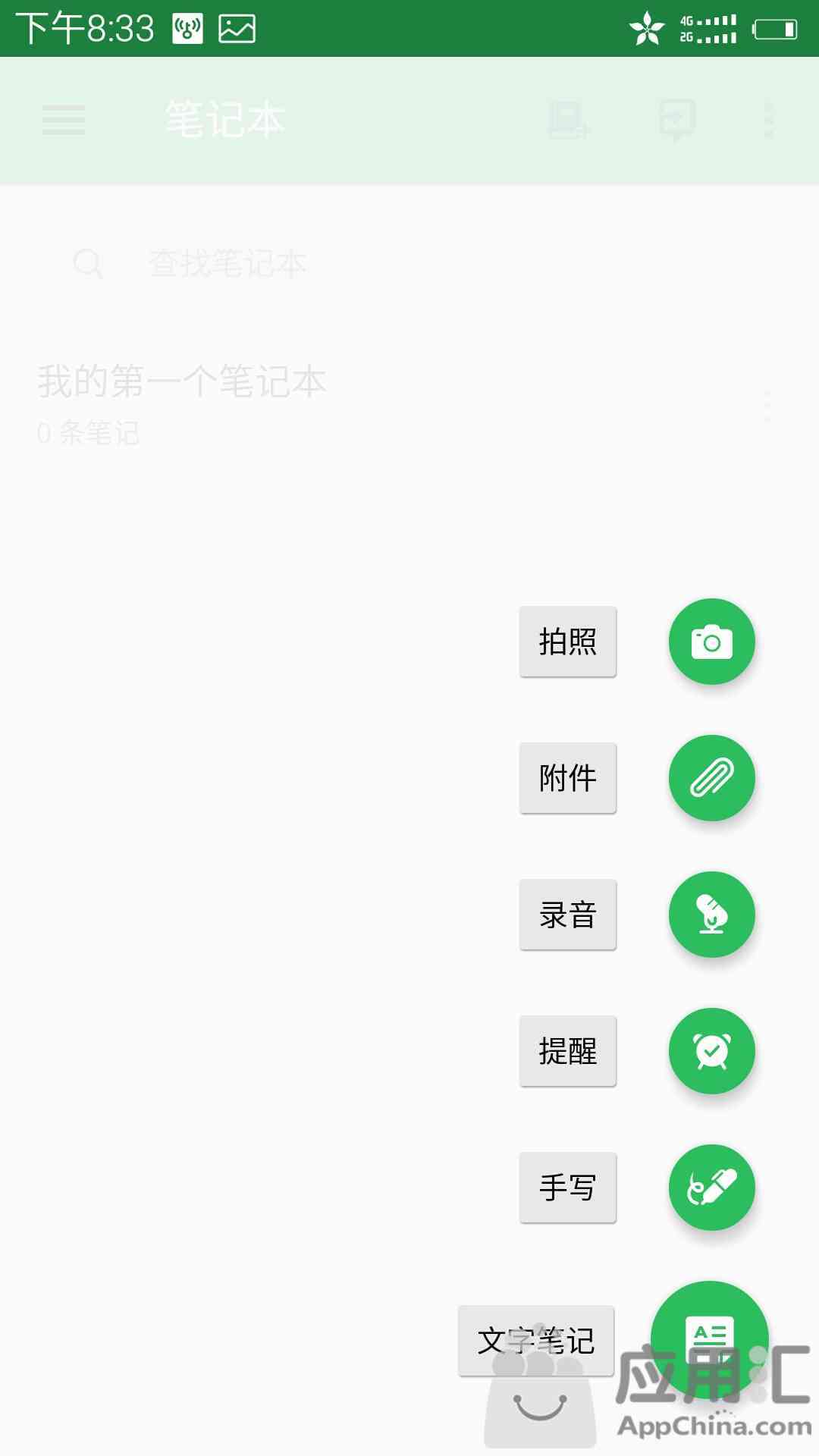Image resolution: width=819 pixels, height=1456 pixels.
Task: Add an attachment with the paperclip button
Action: coord(711,778)
